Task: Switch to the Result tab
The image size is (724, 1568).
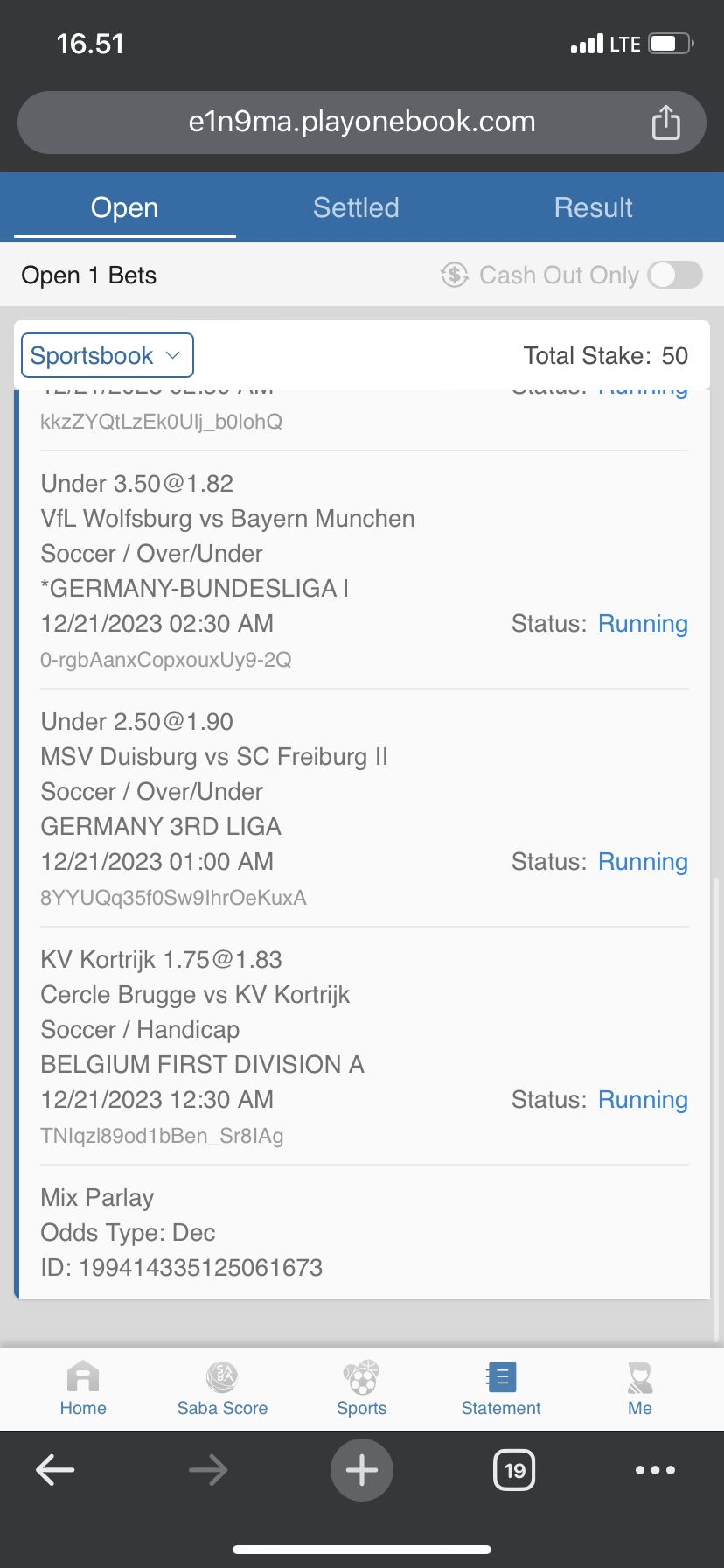Action: click(593, 207)
